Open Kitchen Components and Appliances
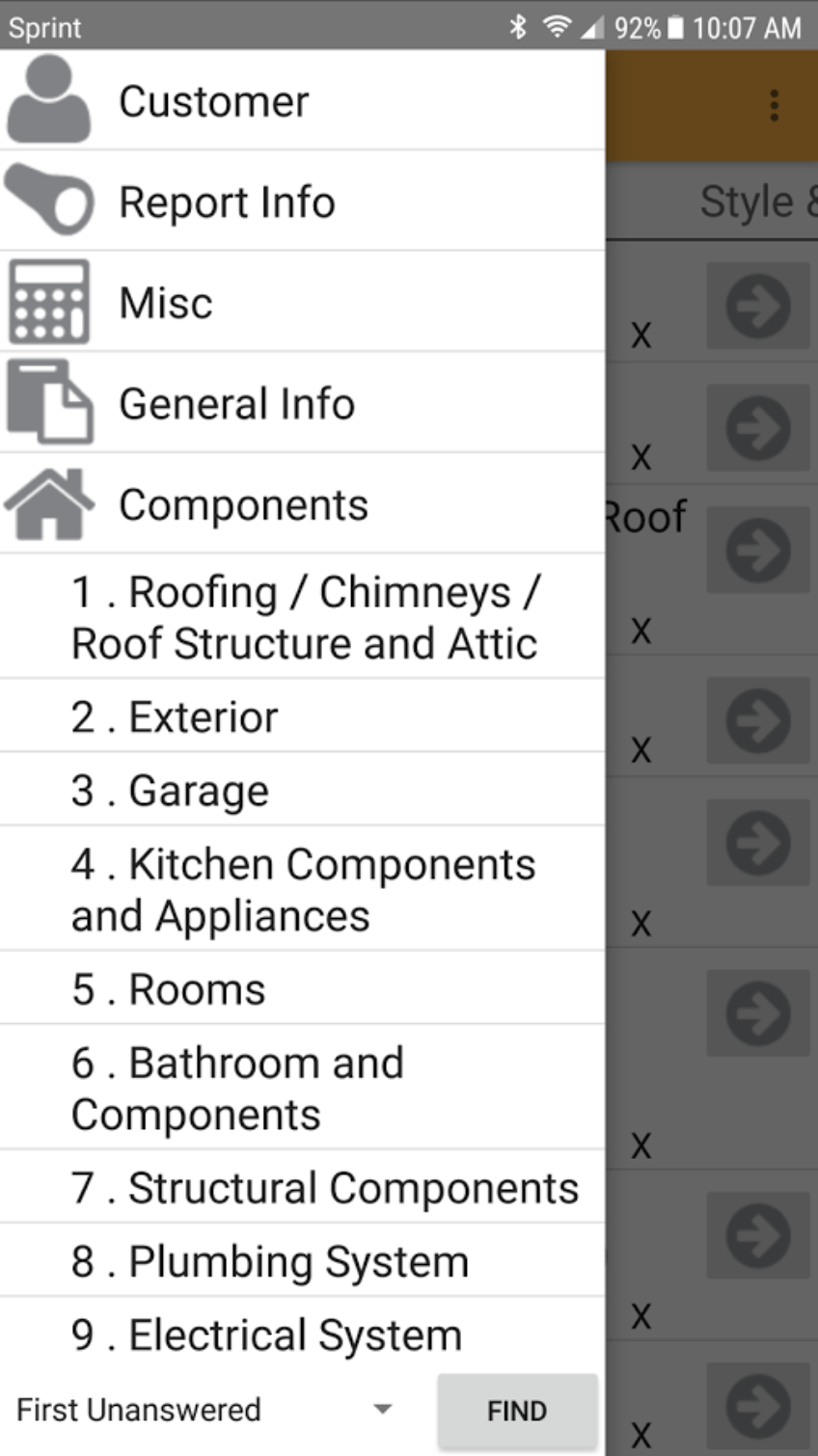 click(303, 889)
